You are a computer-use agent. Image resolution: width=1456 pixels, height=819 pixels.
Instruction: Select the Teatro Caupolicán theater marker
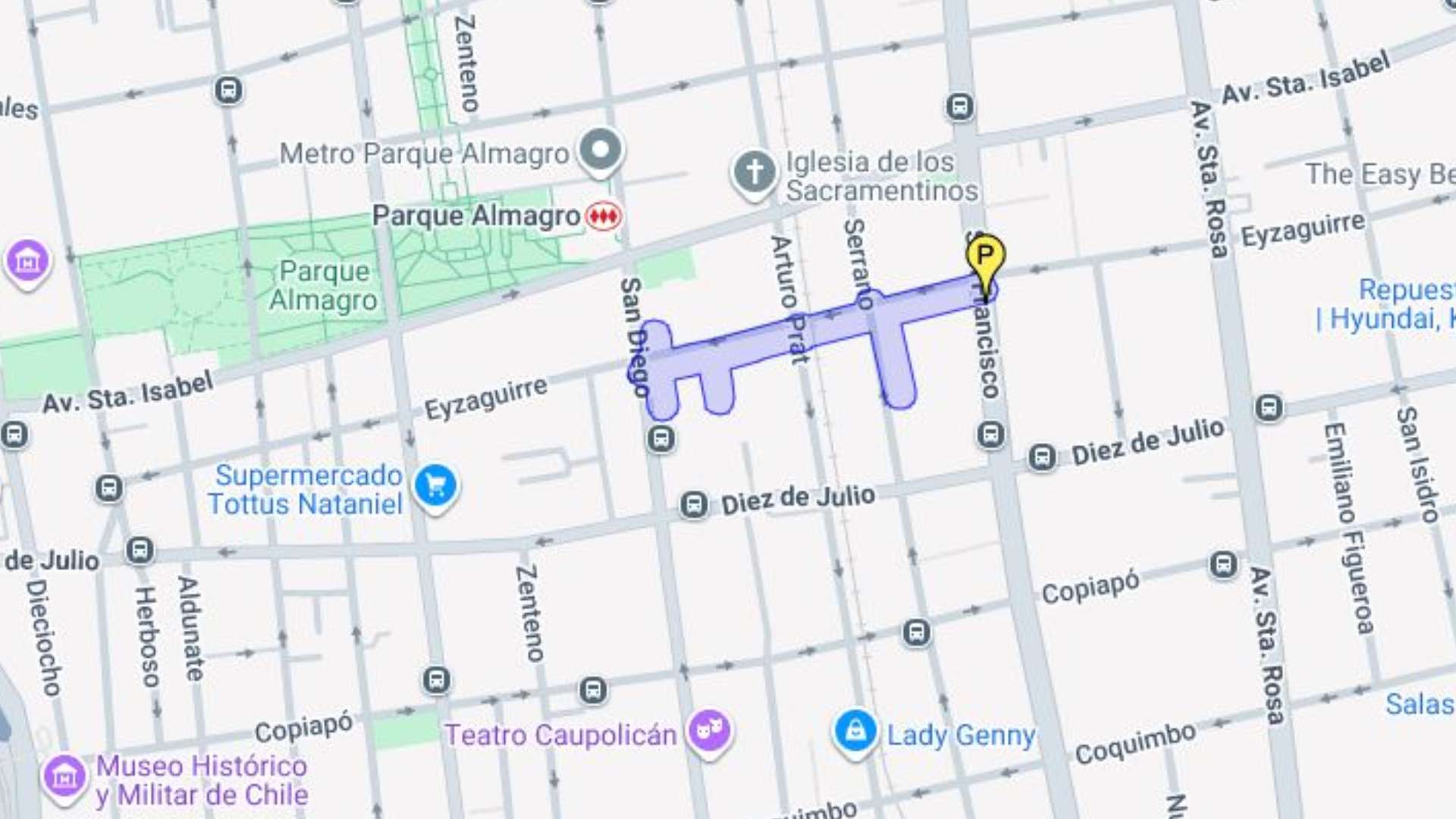click(710, 731)
